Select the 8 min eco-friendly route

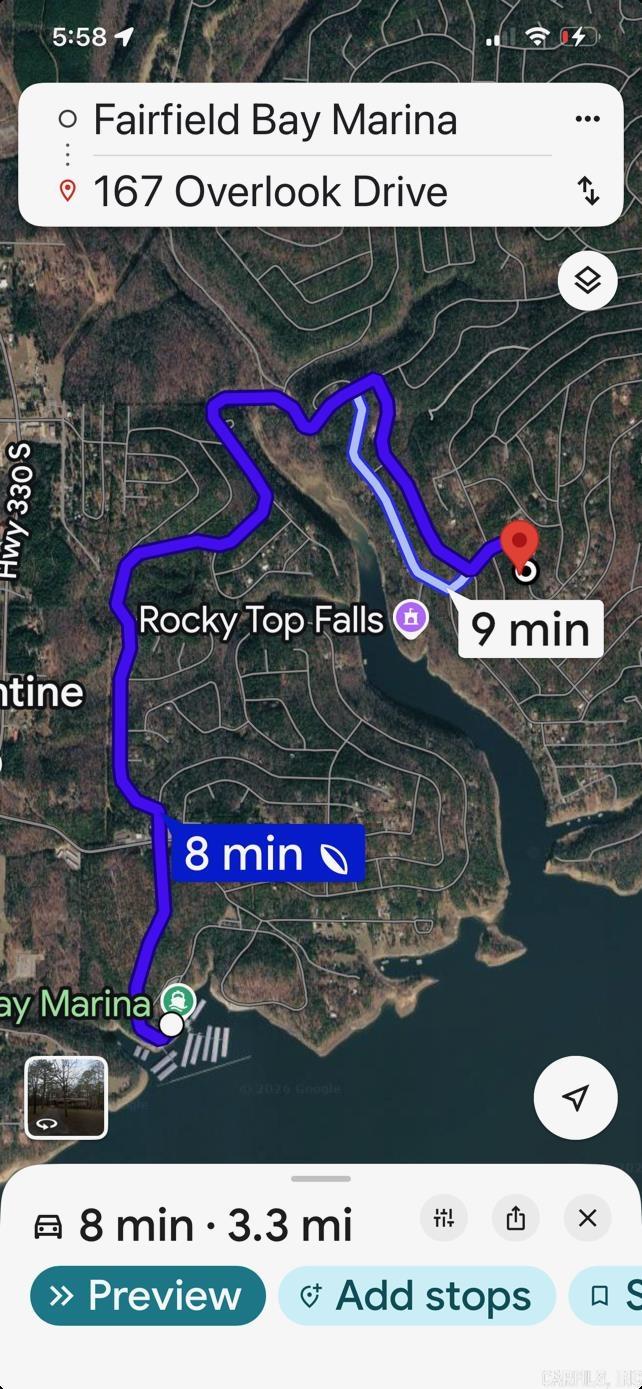tap(267, 854)
